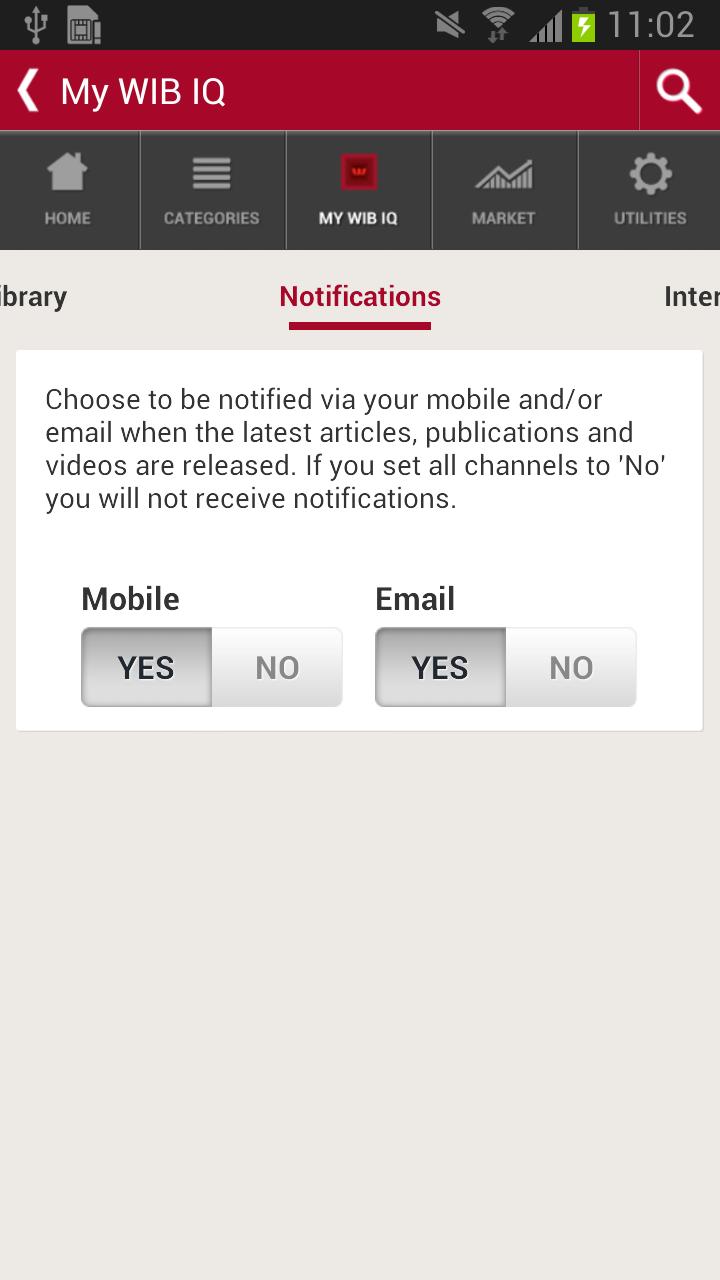Set Mobile notifications to Yes

point(147,667)
